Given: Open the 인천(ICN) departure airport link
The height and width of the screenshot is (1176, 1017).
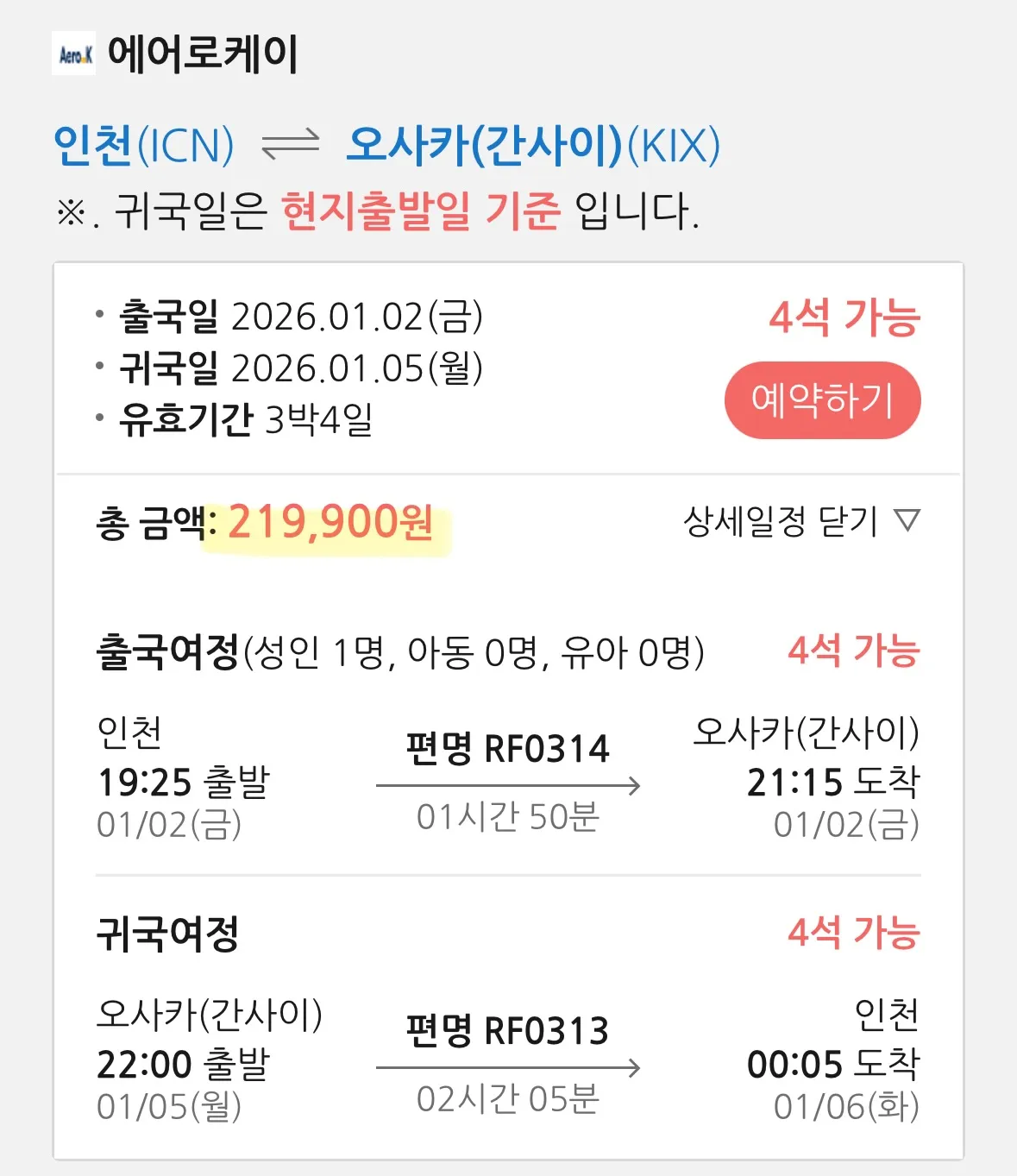Looking at the screenshot, I should 144,145.
